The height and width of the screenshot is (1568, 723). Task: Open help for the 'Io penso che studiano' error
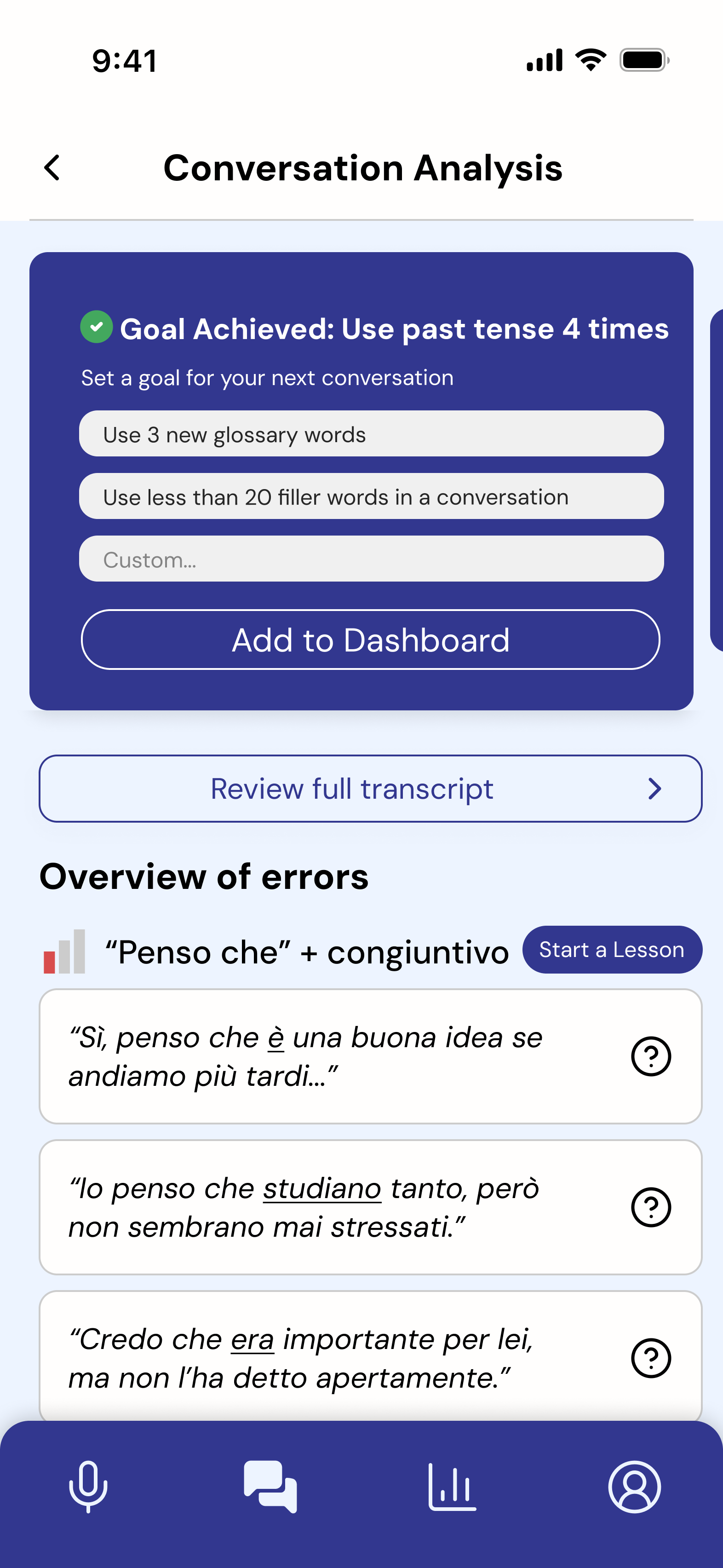[651, 1207]
